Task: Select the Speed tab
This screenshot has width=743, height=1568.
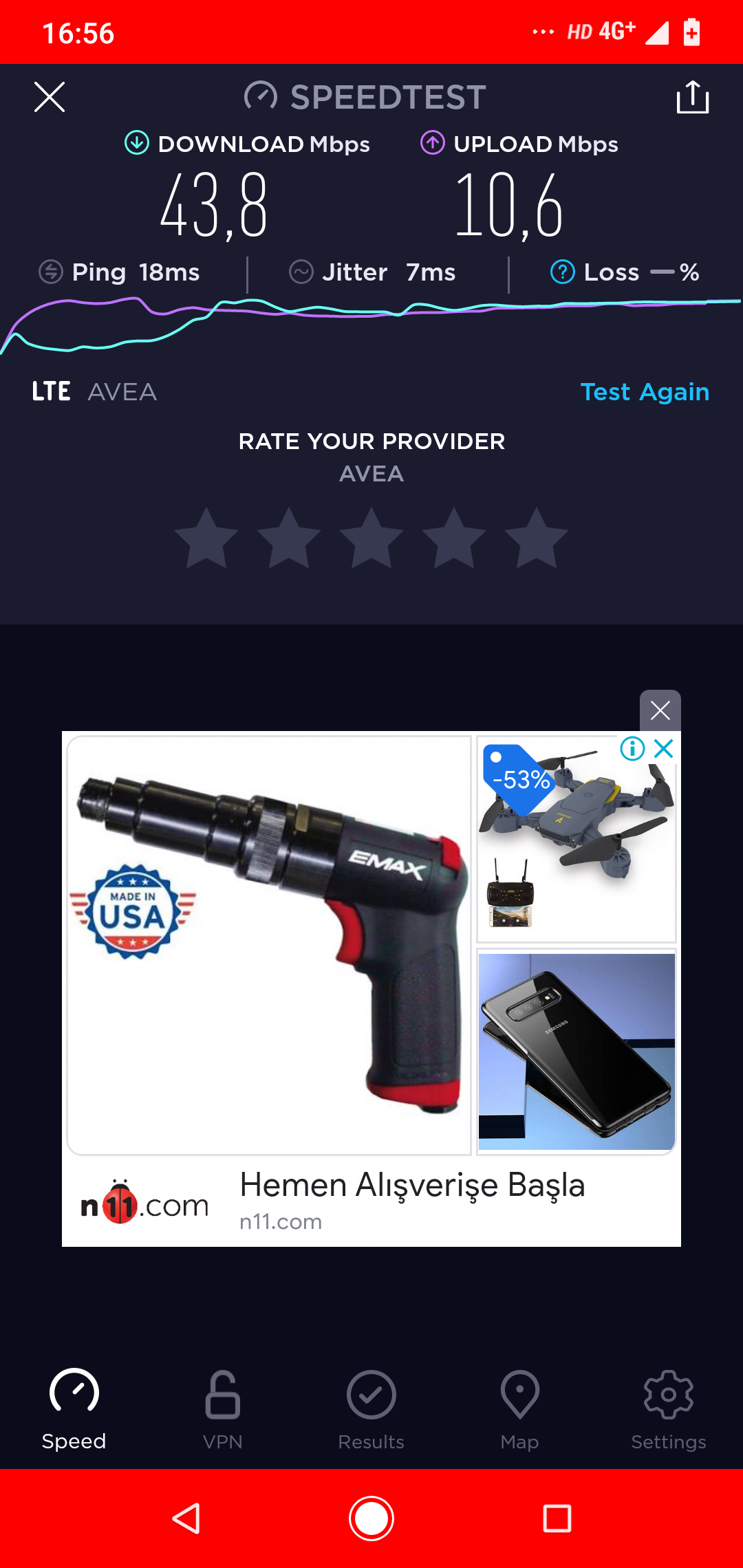Action: pos(74,1410)
